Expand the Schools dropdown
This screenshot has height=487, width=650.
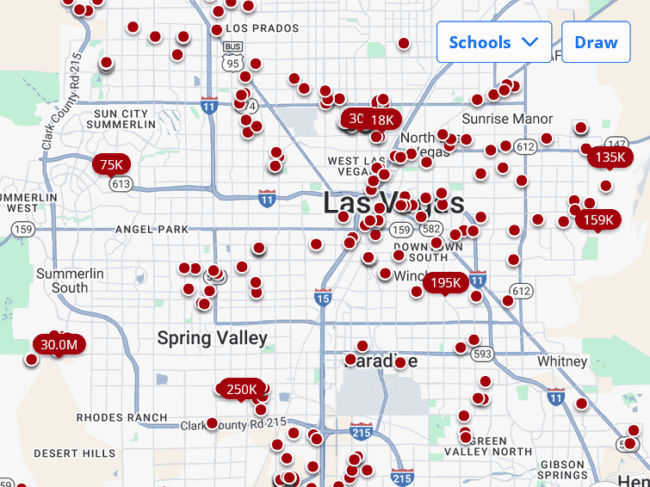point(494,42)
